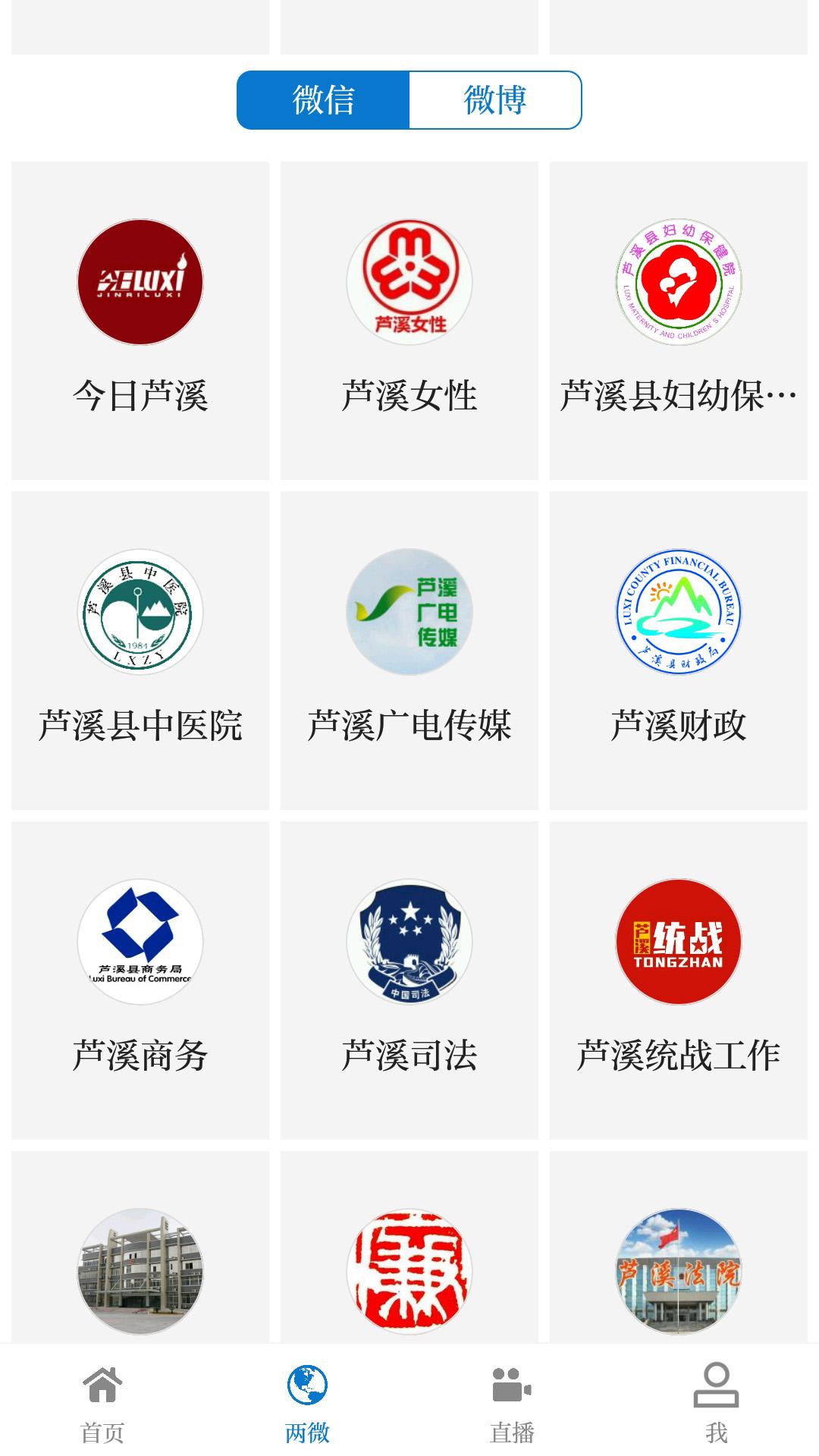Screen dimensions: 819x1456
Task: Switch to the 微博 segment
Action: point(494,100)
